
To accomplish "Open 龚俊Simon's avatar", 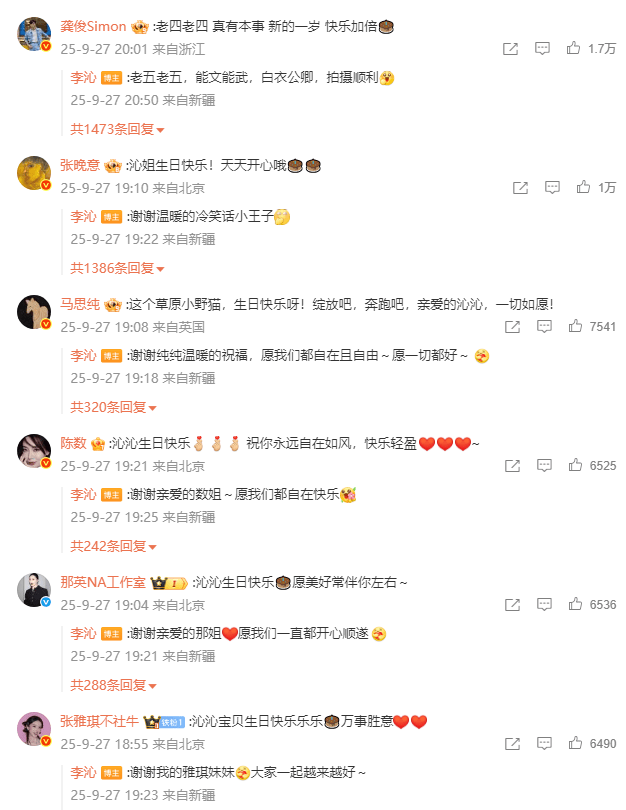I will pos(34,33).
